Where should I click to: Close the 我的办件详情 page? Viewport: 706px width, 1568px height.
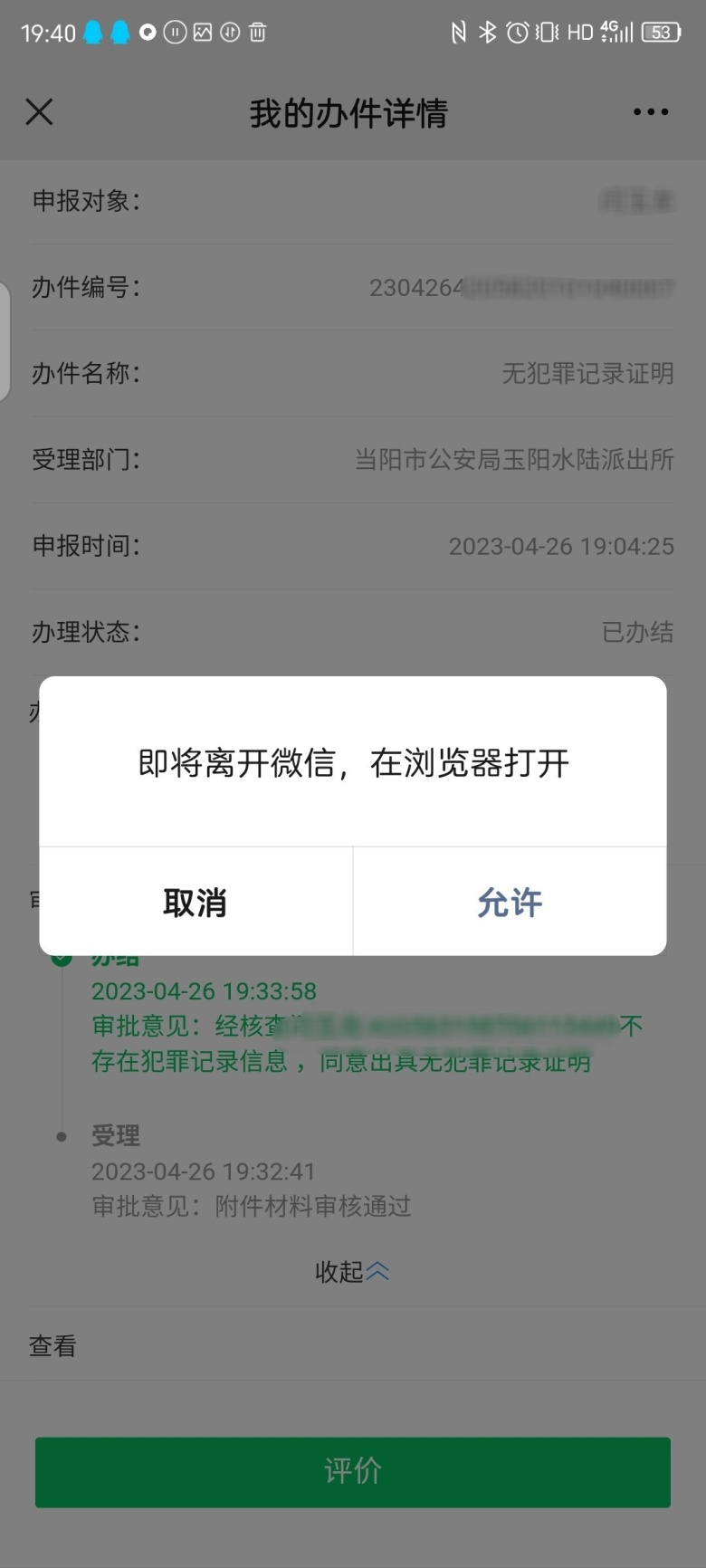pyautogui.click(x=40, y=112)
